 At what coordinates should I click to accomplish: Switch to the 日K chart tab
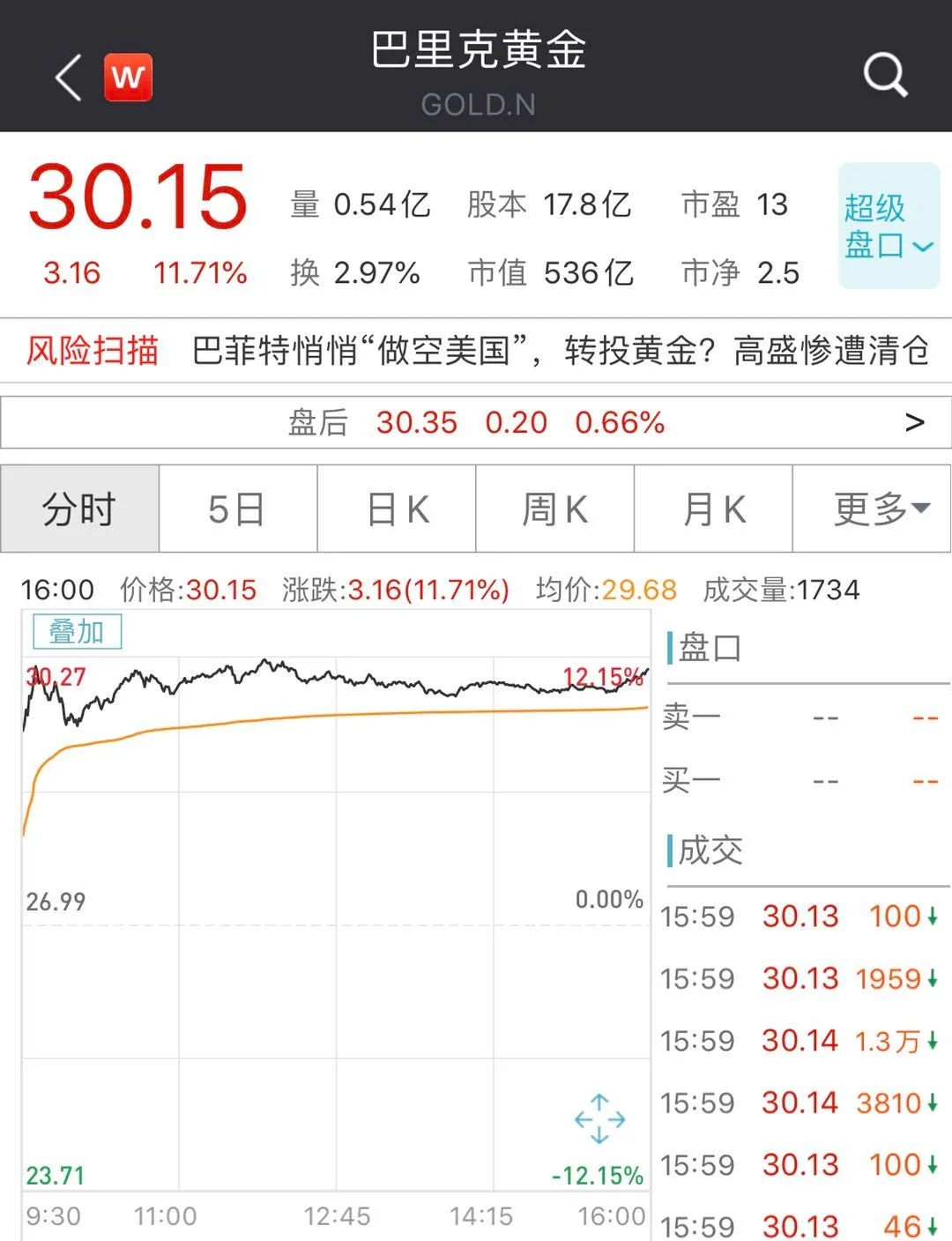point(397,509)
